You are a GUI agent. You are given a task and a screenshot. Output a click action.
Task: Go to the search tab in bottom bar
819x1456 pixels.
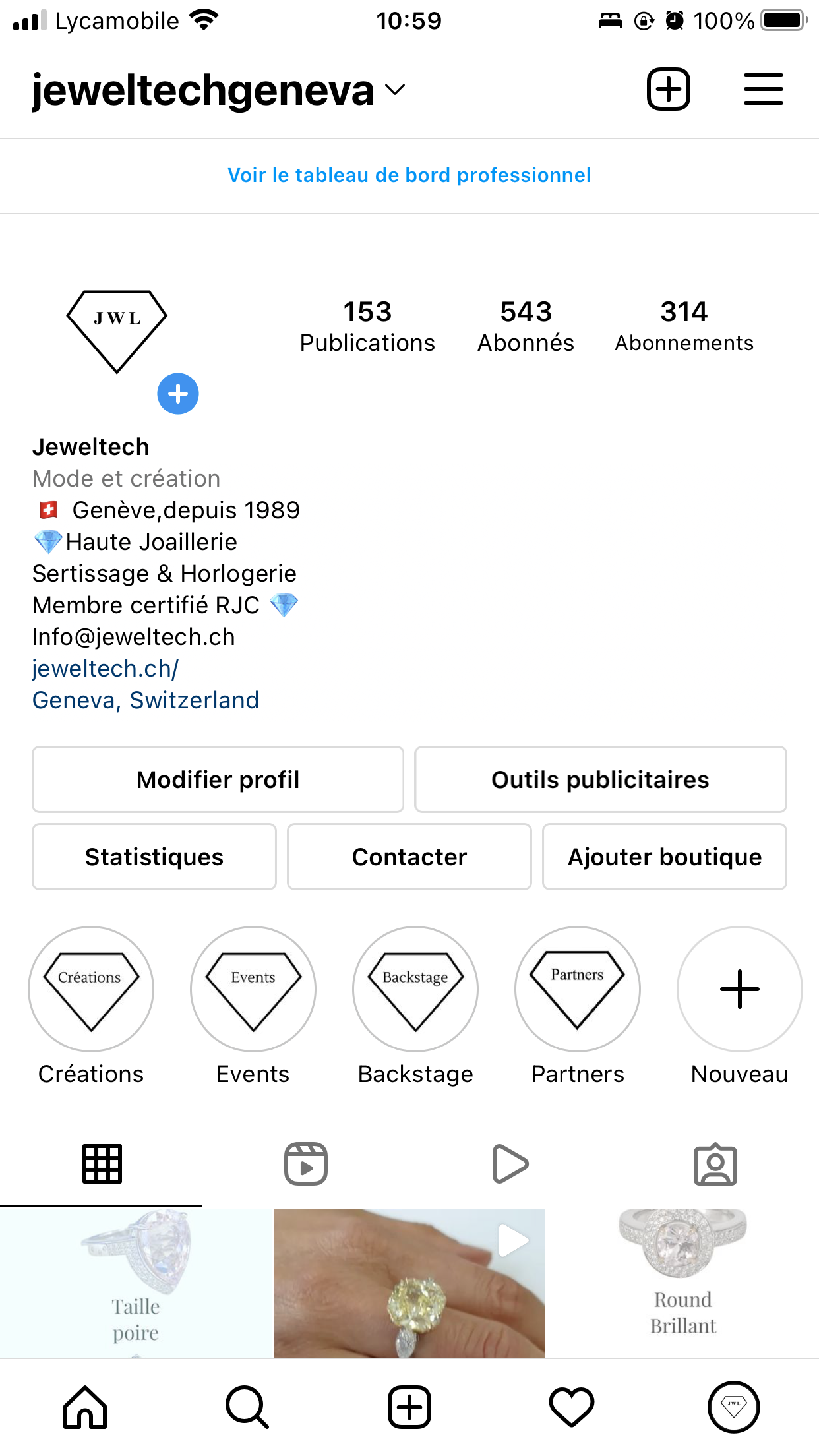(x=247, y=1407)
